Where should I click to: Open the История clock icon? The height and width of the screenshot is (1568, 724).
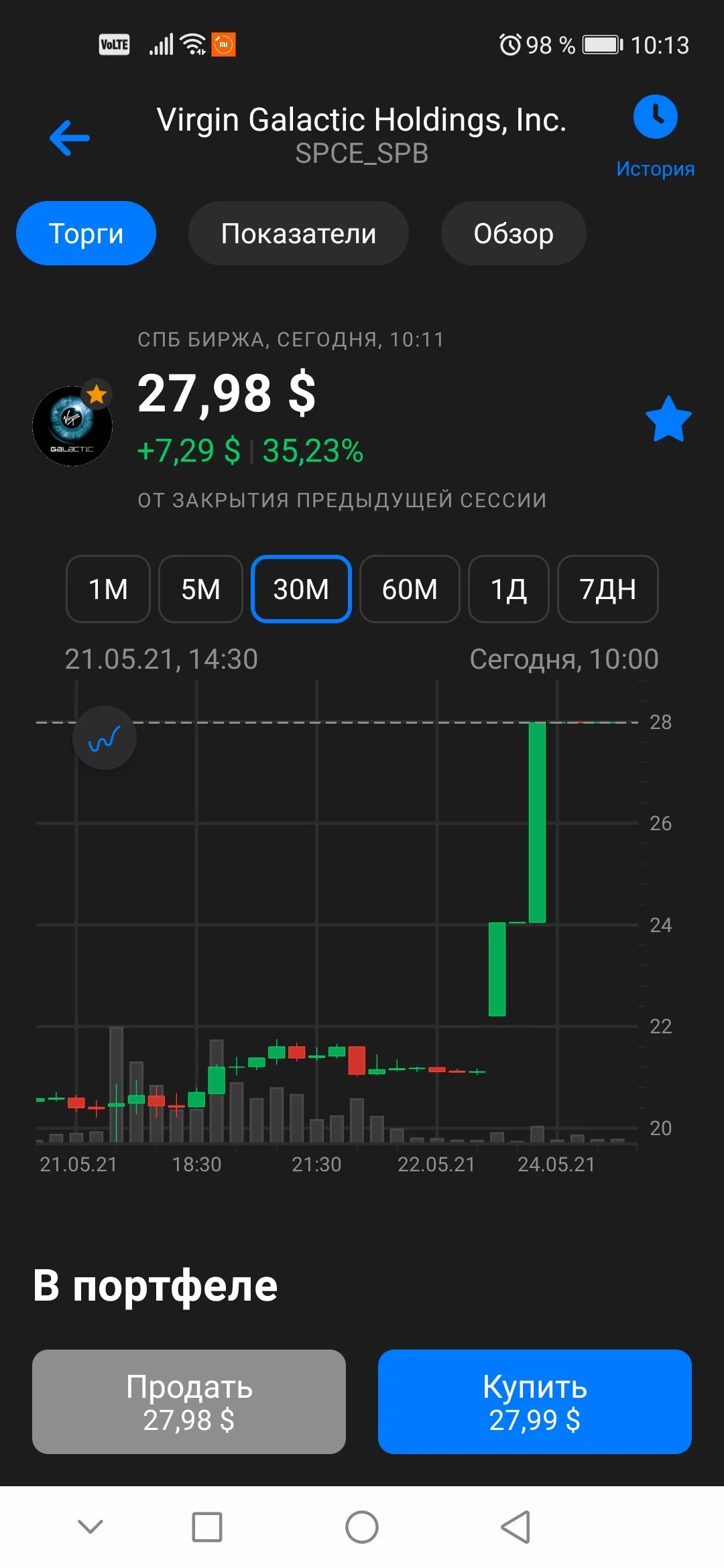(655, 117)
